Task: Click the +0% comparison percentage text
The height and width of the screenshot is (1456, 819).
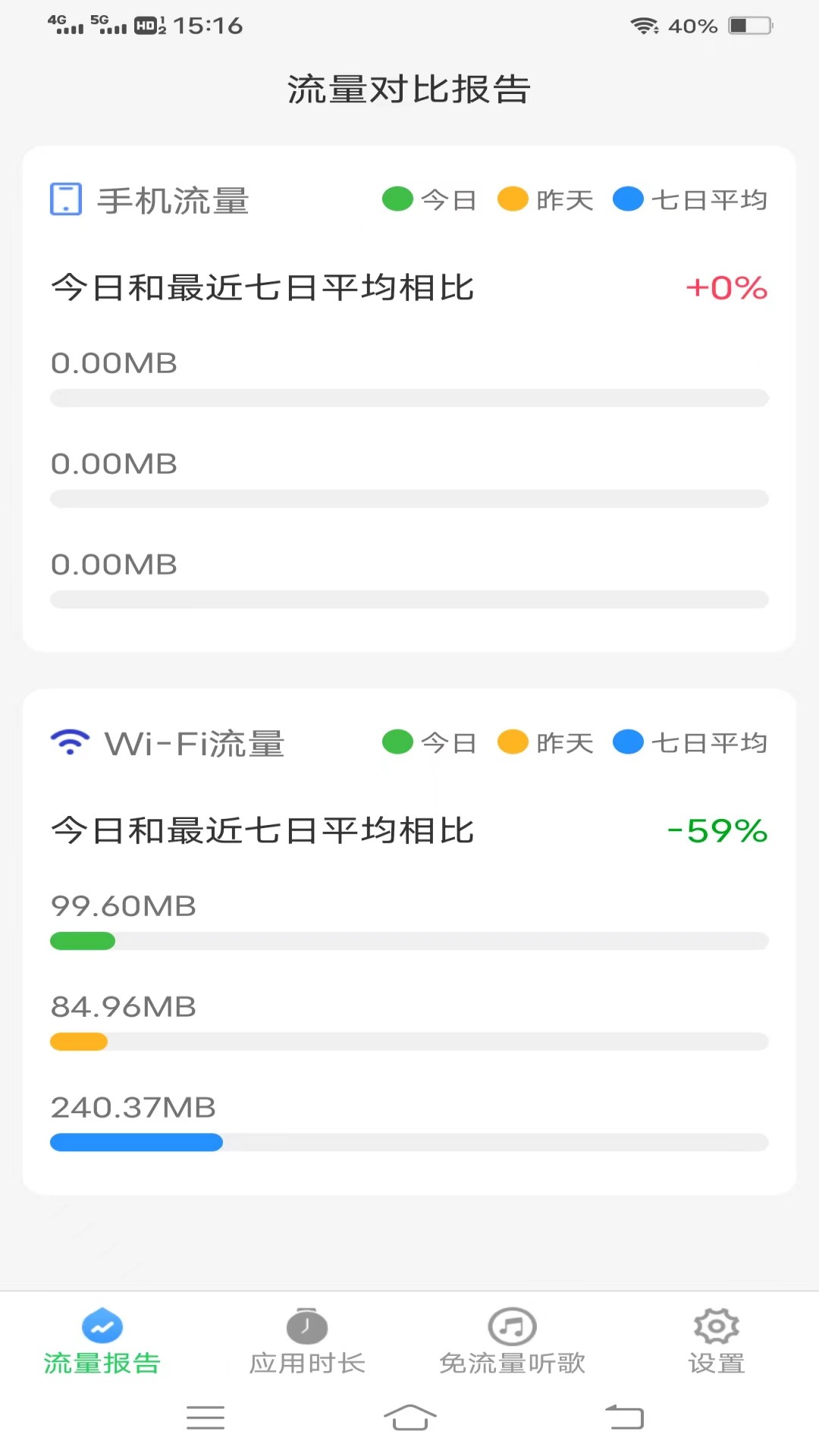Action: (726, 288)
